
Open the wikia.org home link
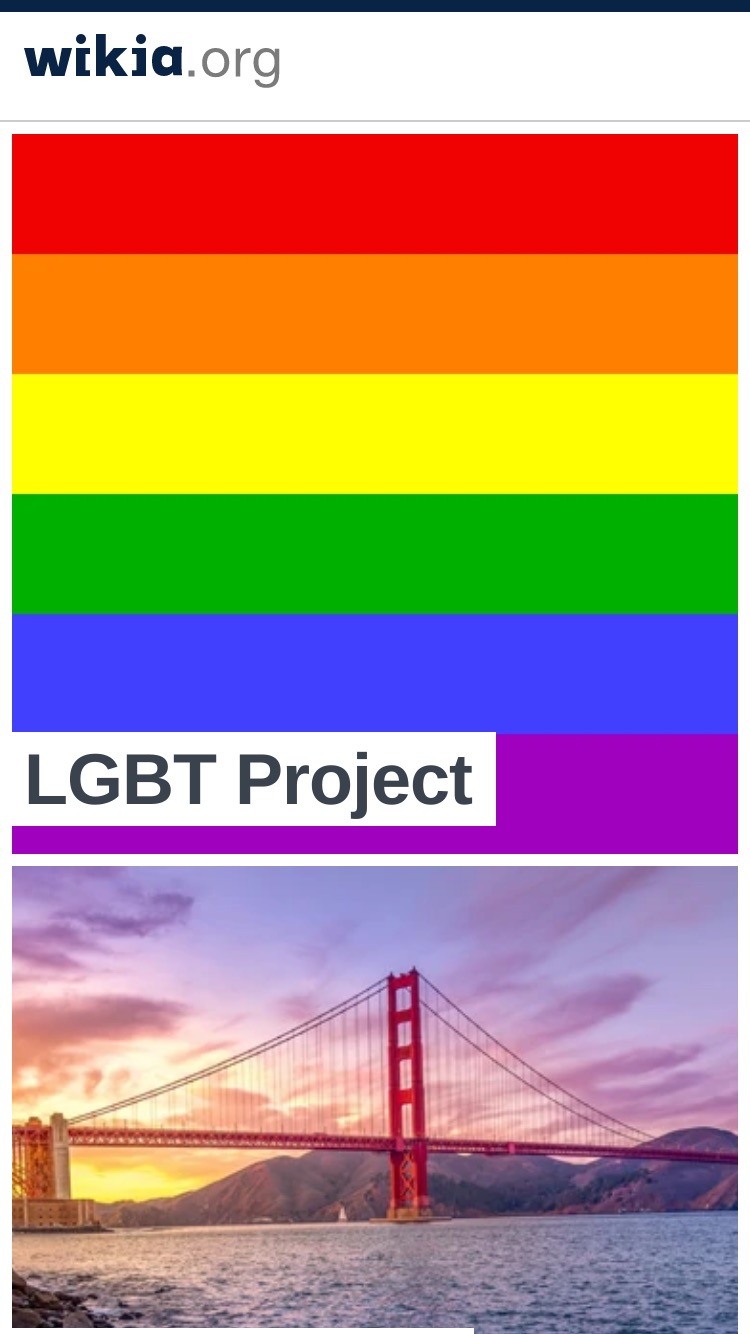coord(152,60)
